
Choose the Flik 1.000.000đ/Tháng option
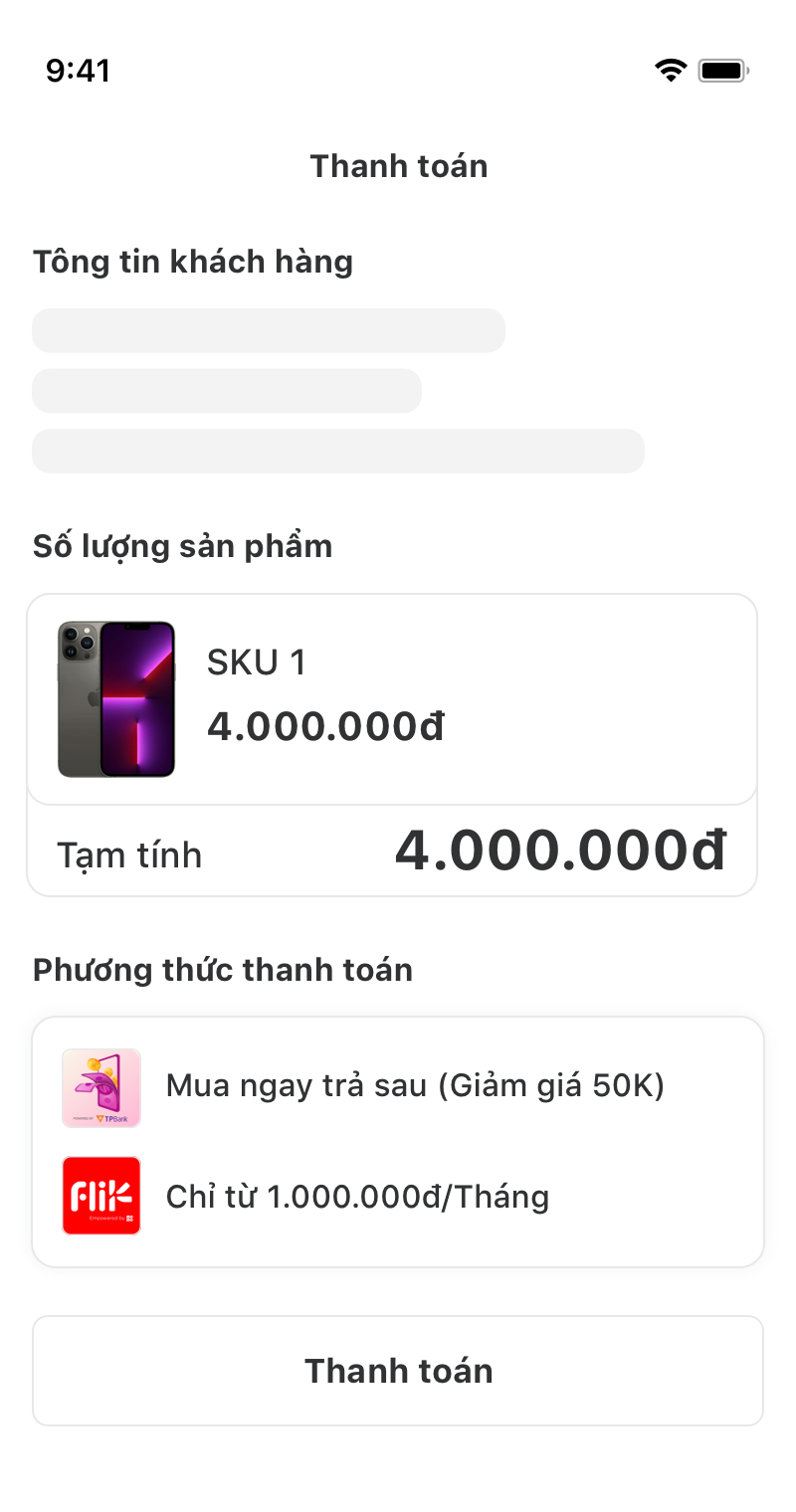[398, 1196]
